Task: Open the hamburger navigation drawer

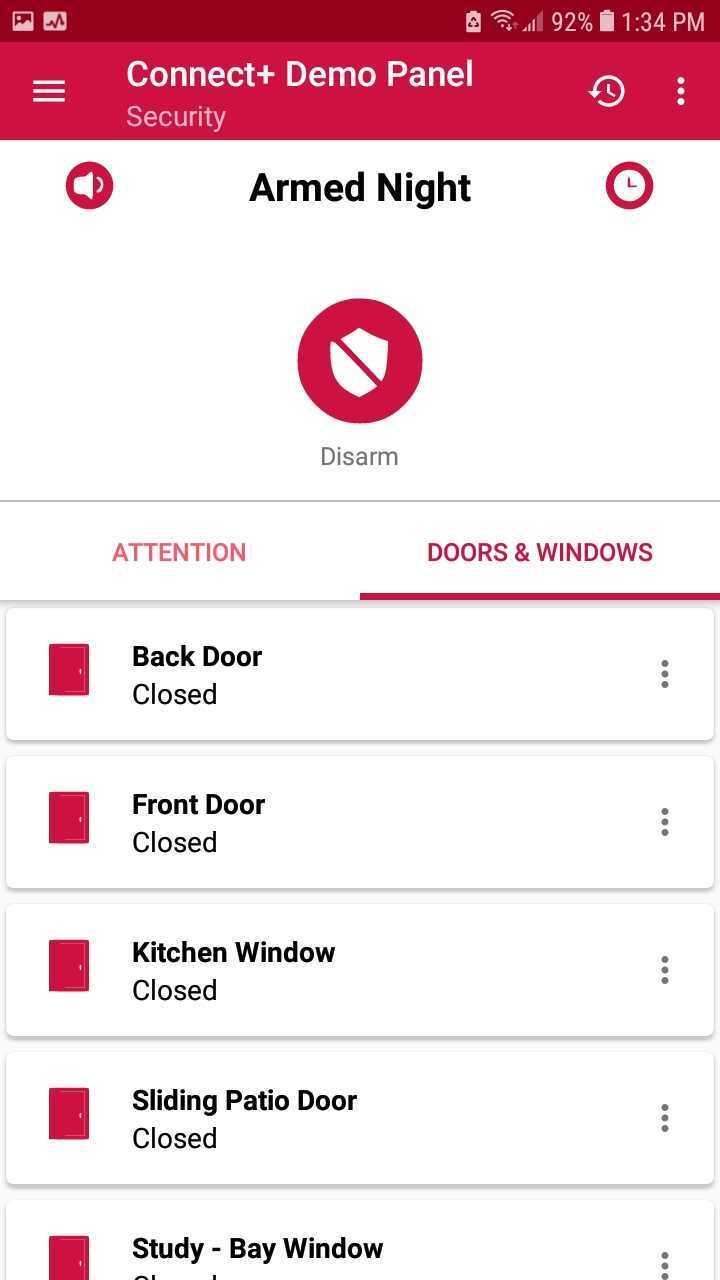Action: pos(49,91)
